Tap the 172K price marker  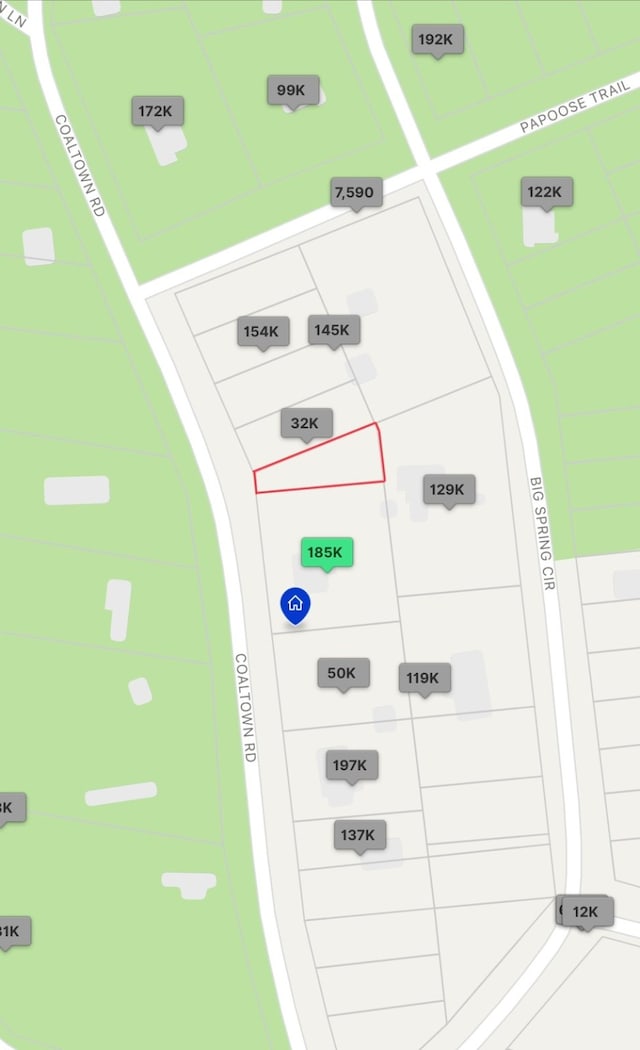(x=157, y=111)
